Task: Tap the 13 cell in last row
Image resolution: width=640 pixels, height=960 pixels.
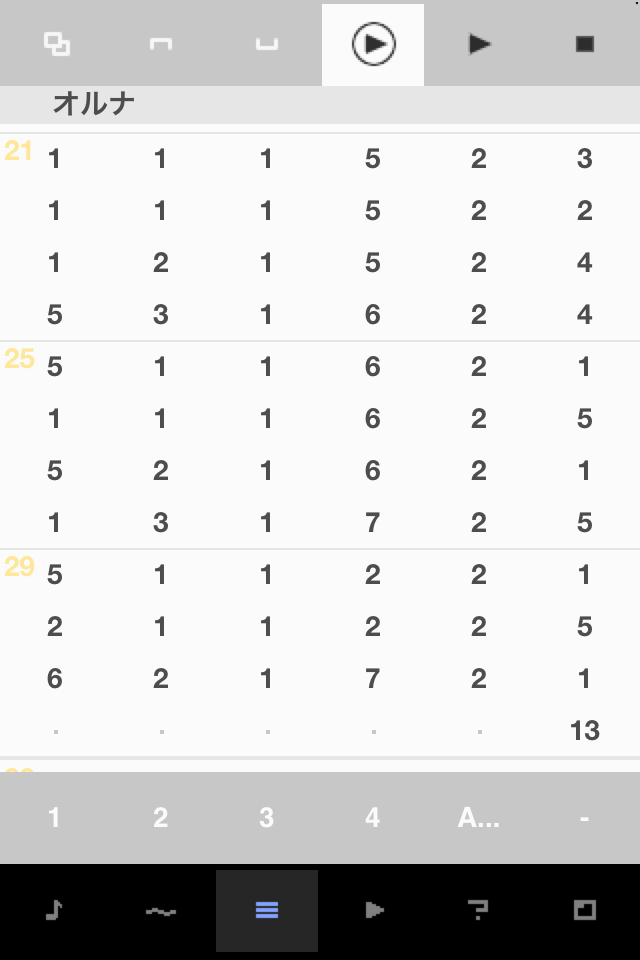Action: 584,730
